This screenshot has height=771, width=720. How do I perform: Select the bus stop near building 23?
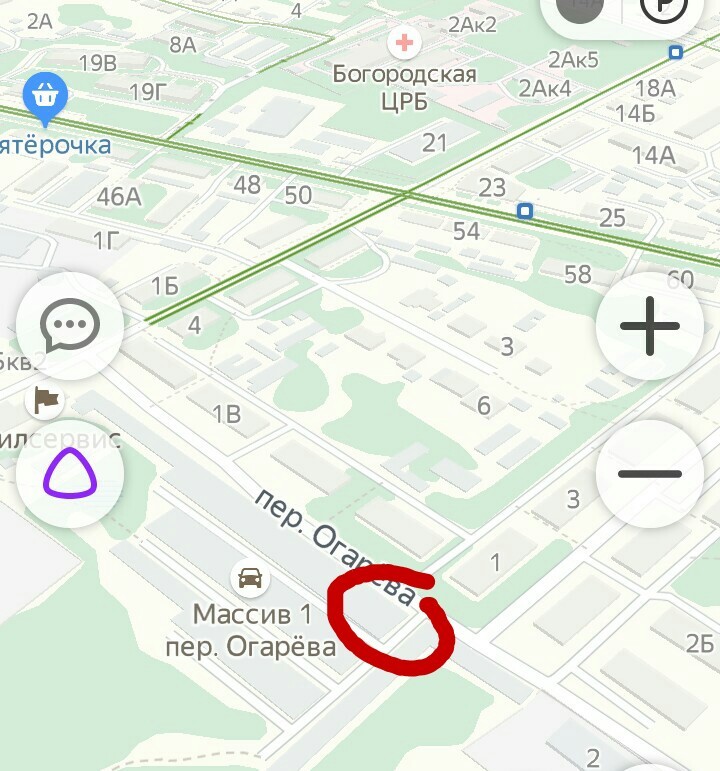(525, 211)
